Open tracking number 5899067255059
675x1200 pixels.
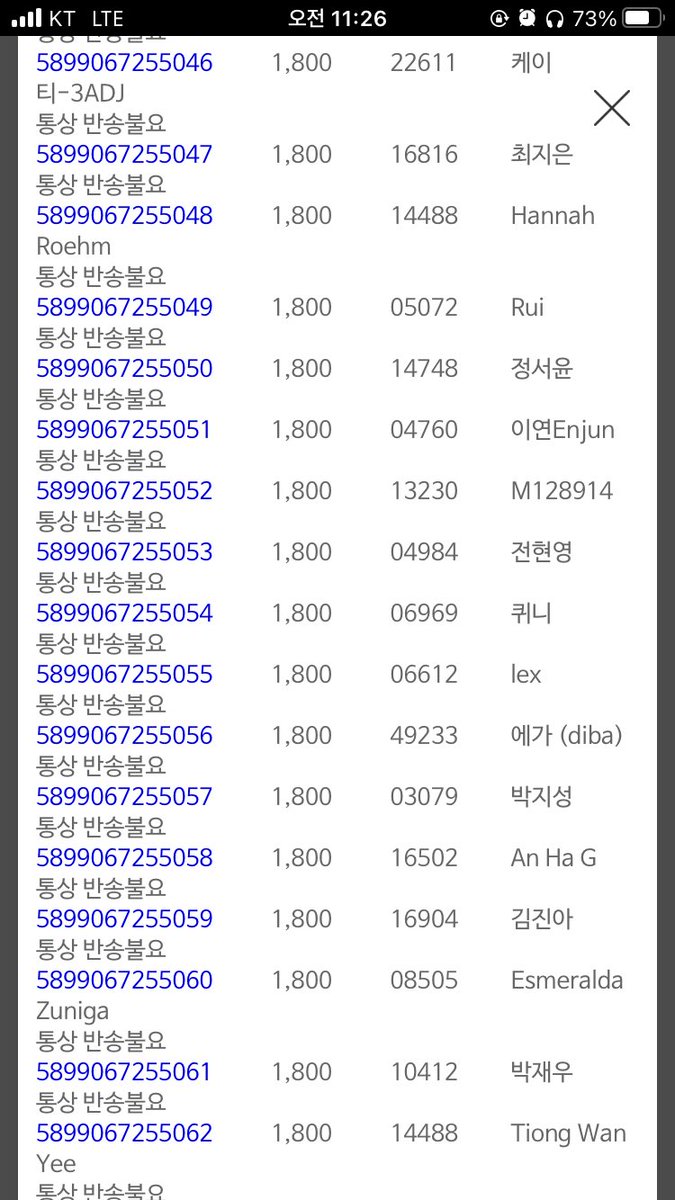tap(124, 919)
